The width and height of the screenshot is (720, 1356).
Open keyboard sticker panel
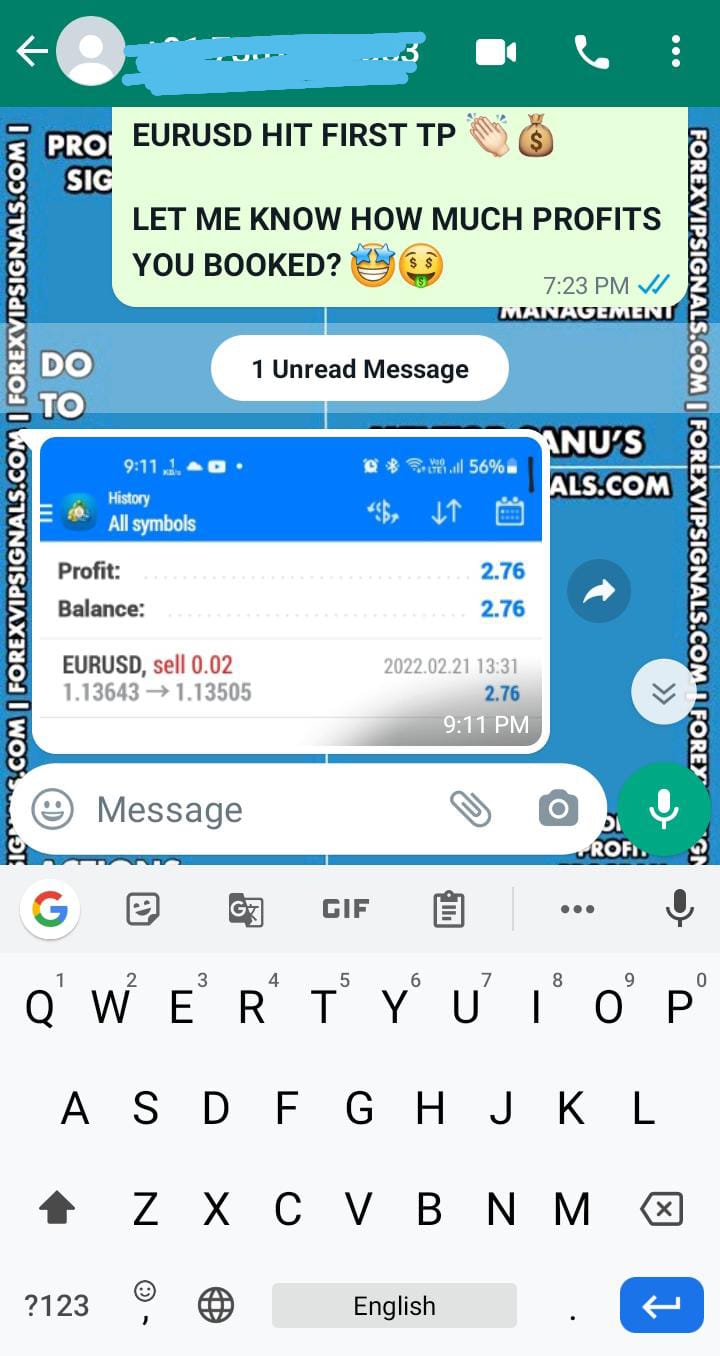pyautogui.click(x=145, y=909)
